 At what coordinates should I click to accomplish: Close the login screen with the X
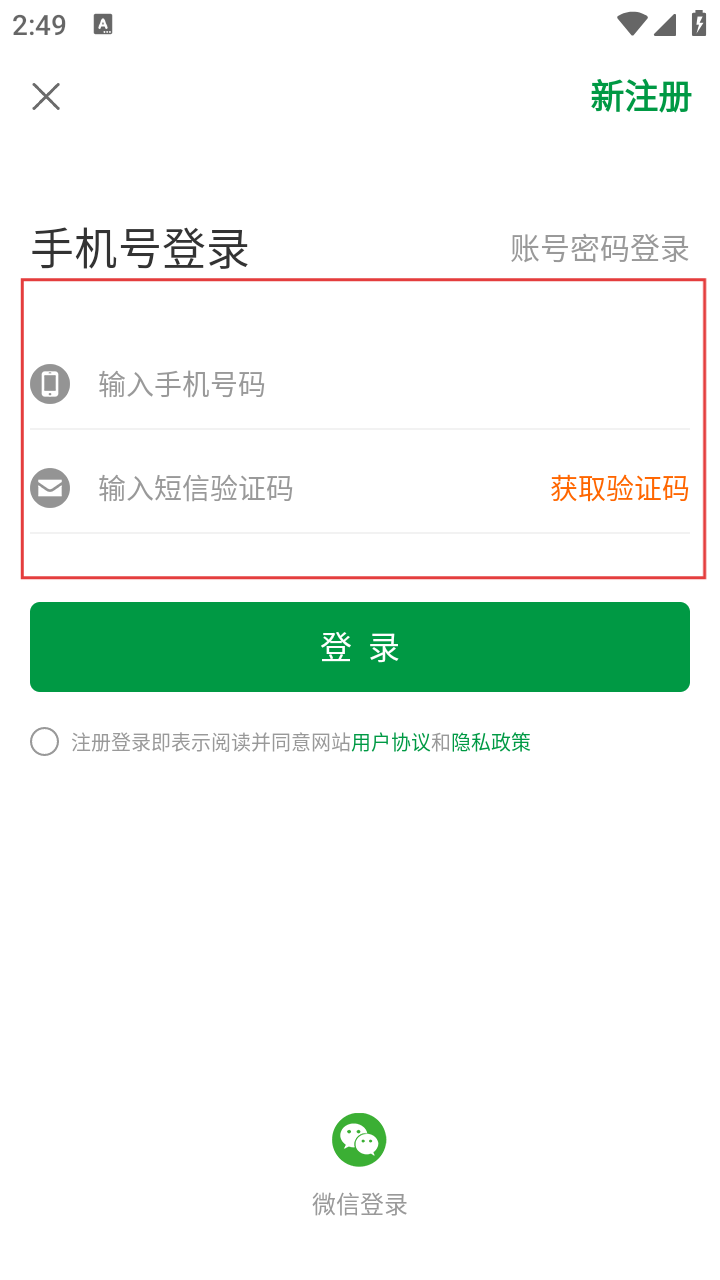[x=46, y=97]
